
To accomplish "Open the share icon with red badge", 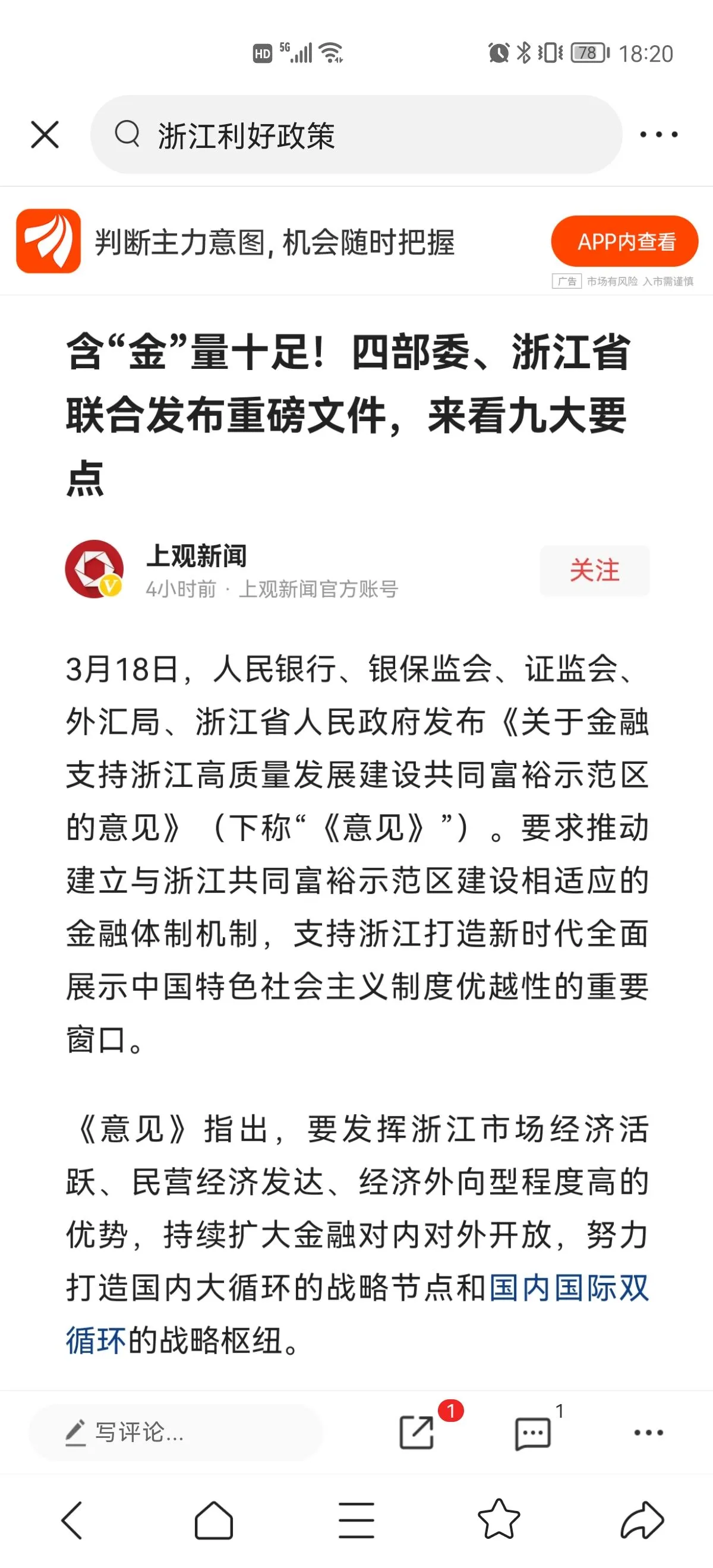I will point(417,1432).
